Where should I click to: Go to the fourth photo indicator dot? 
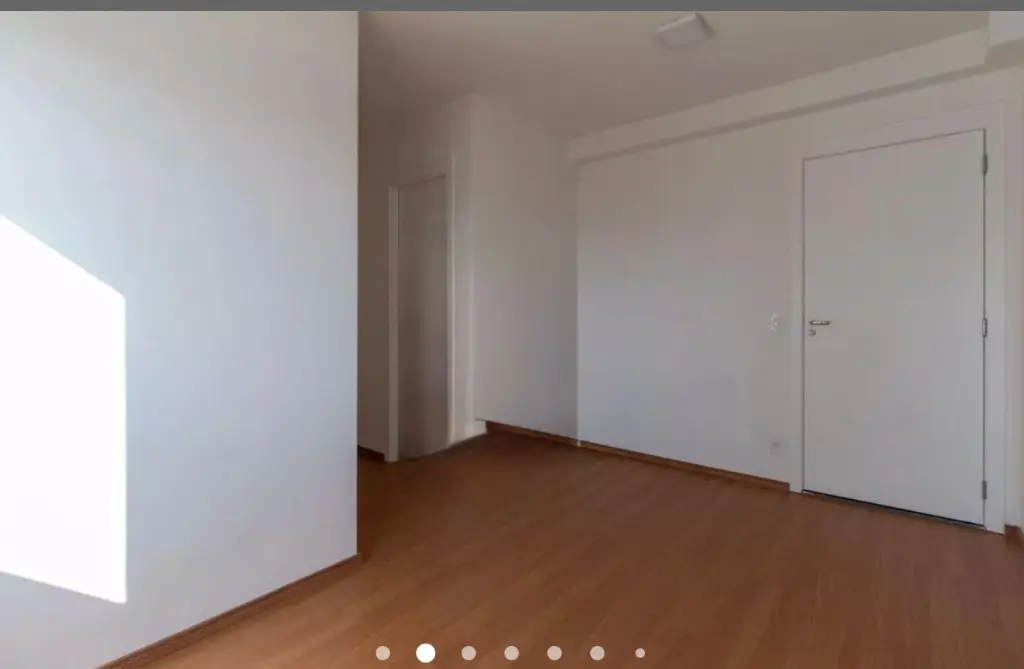(x=512, y=653)
